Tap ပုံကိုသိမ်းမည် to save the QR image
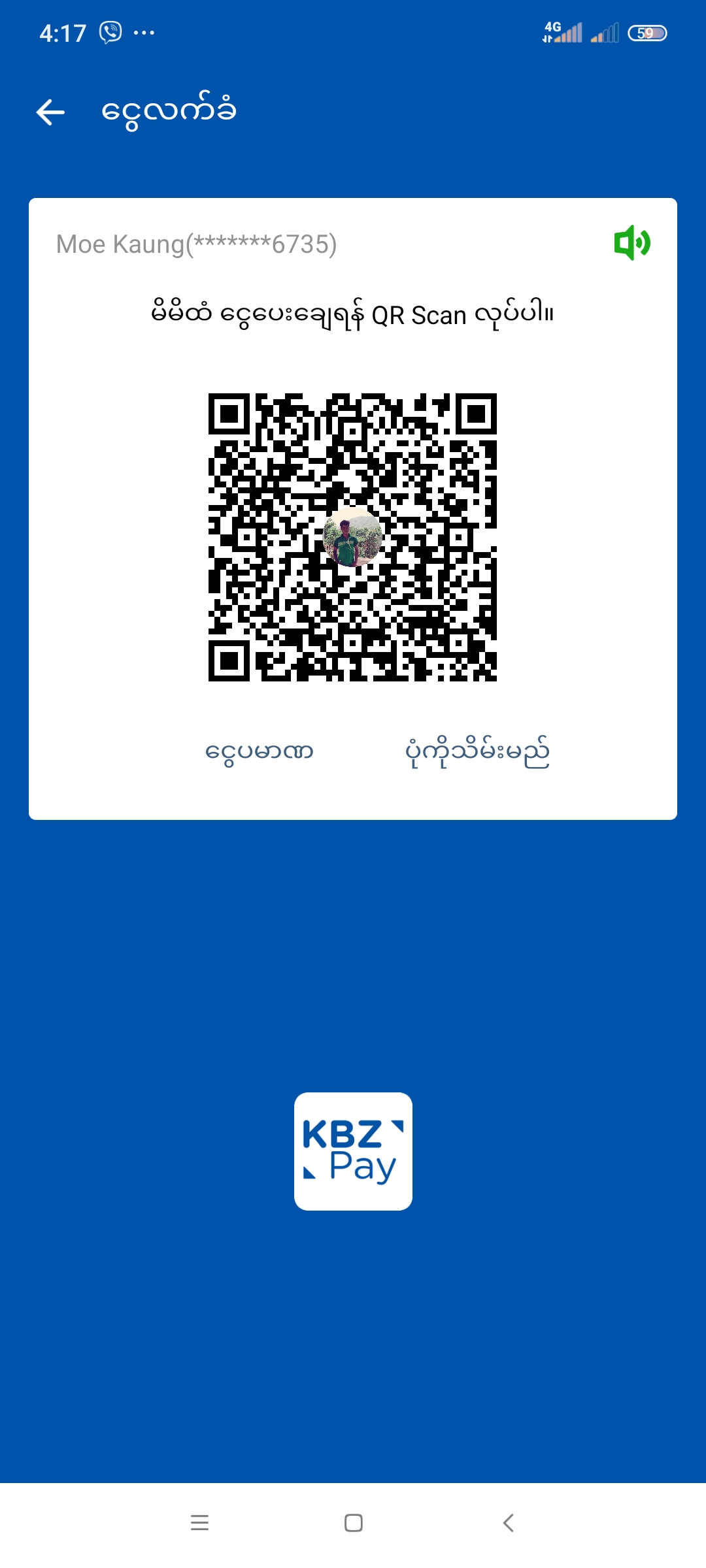The width and height of the screenshot is (706, 1568). [x=477, y=752]
